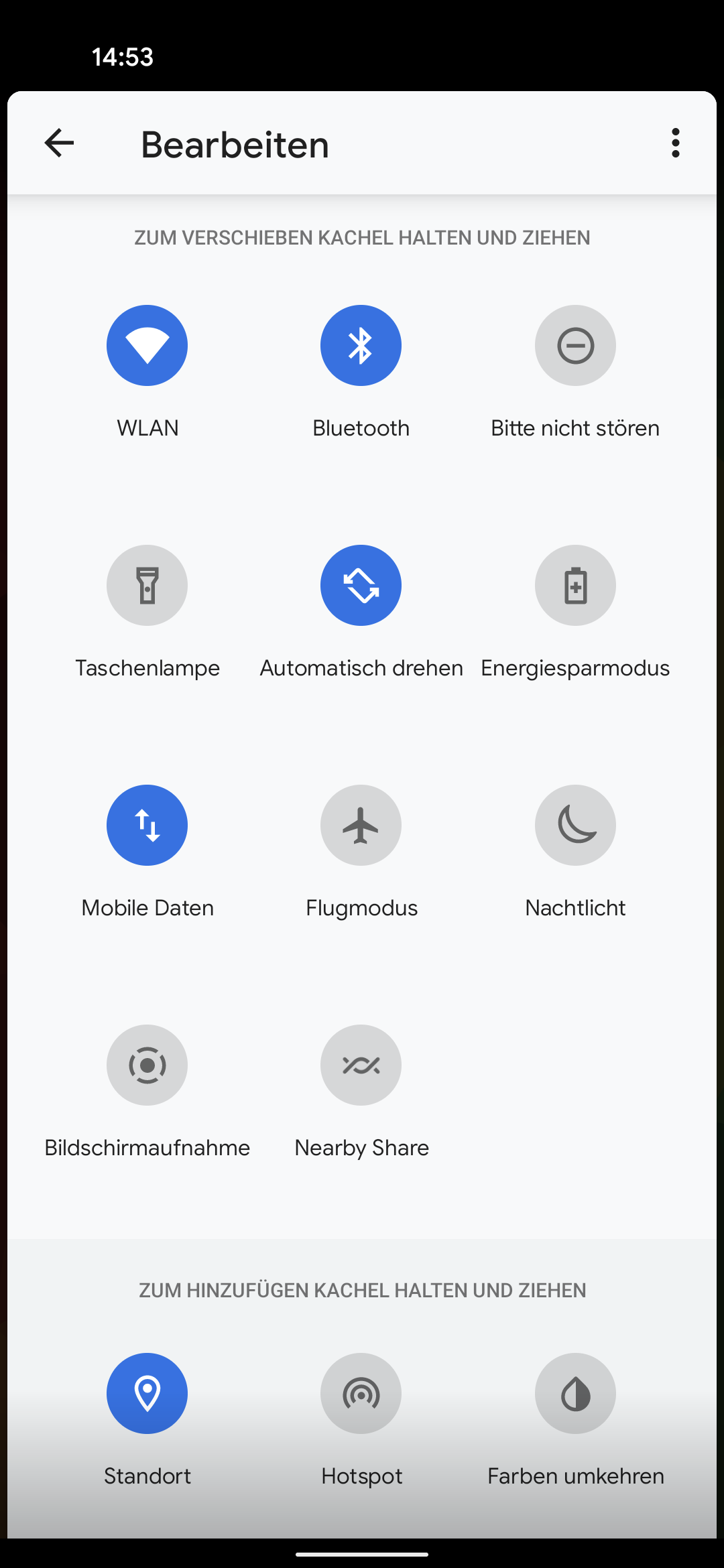Open the three-dot overflow menu
Viewport: 724px width, 1568px height.
[x=676, y=143]
